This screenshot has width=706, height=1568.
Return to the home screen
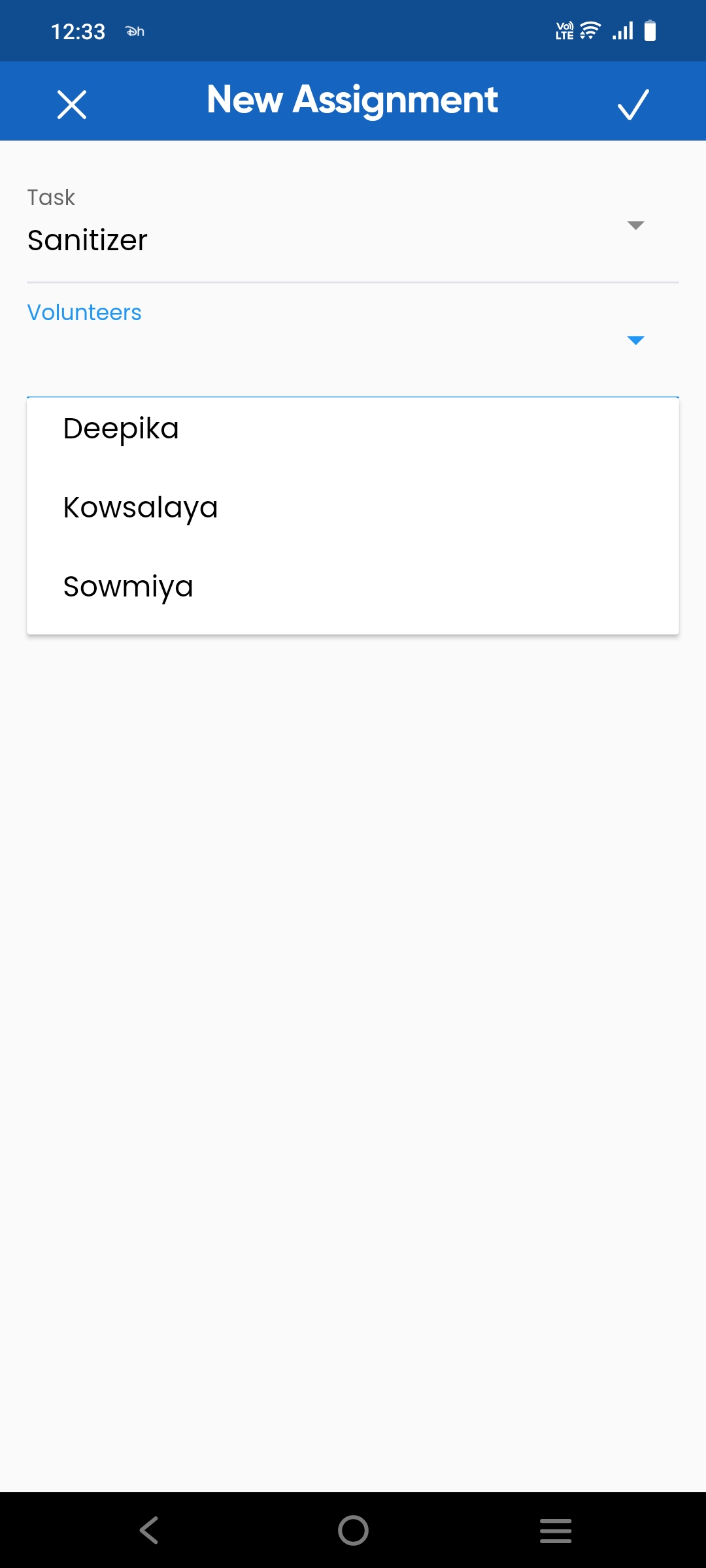[x=353, y=1530]
